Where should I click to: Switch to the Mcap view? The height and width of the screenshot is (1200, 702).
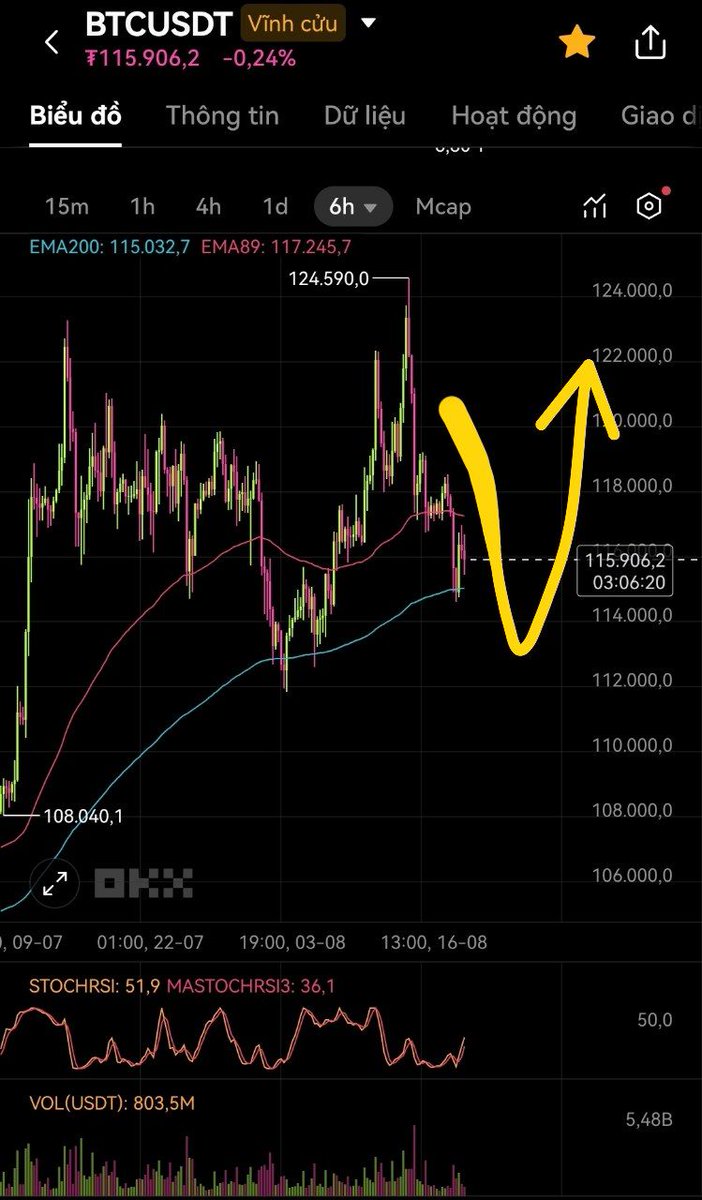(x=443, y=206)
